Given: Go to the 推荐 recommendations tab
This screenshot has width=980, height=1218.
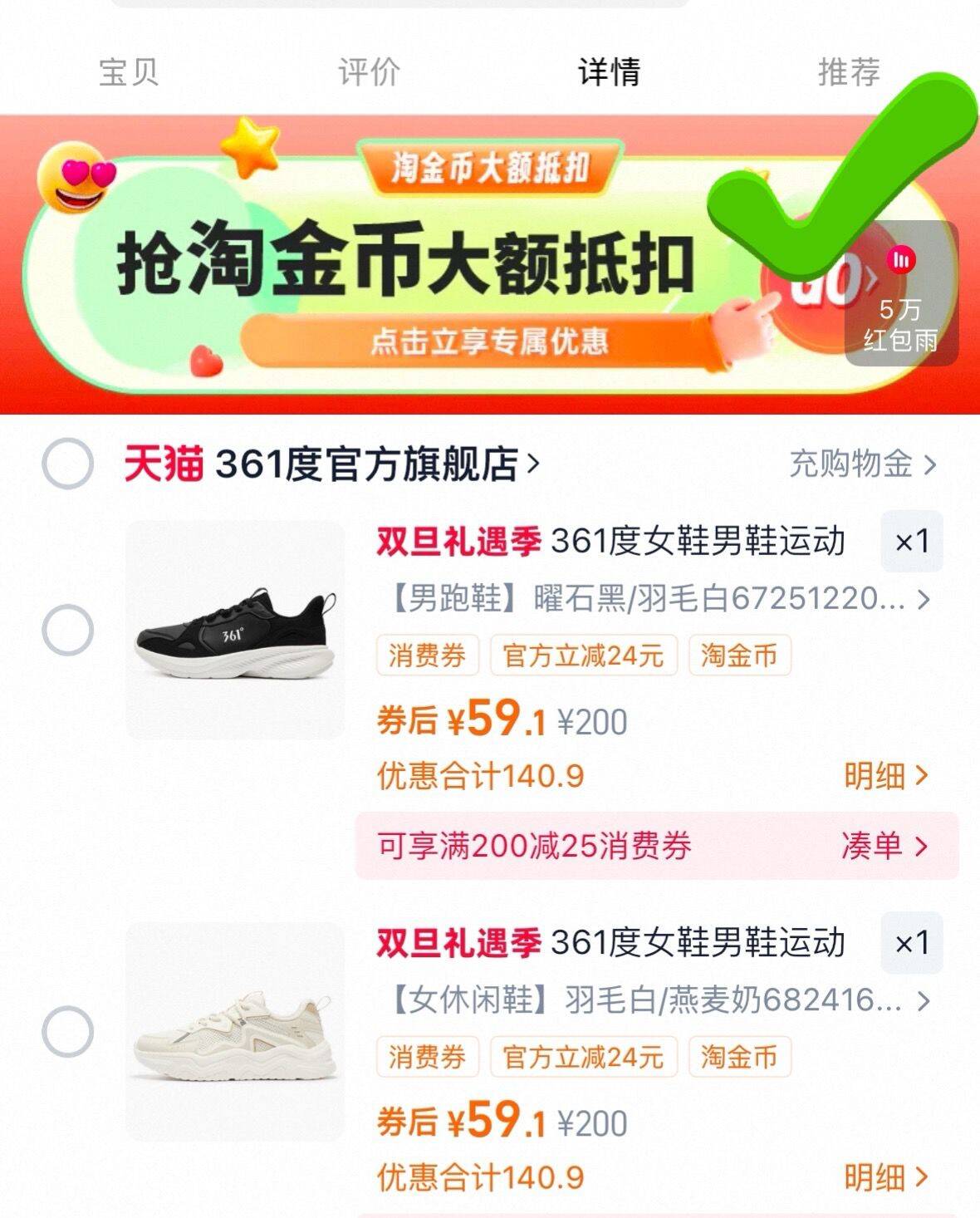Looking at the screenshot, I should pos(848,72).
